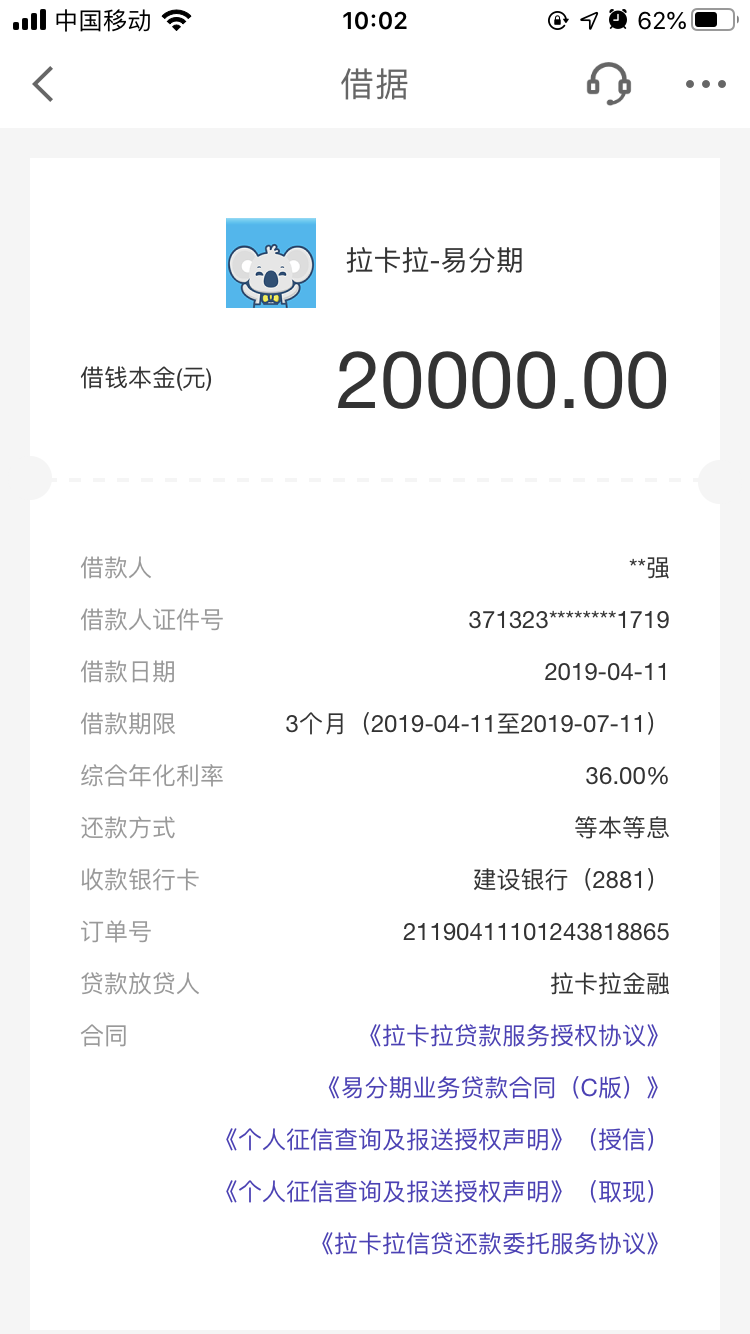Open the three-dot overflow menu
This screenshot has width=750, height=1334.
point(705,85)
